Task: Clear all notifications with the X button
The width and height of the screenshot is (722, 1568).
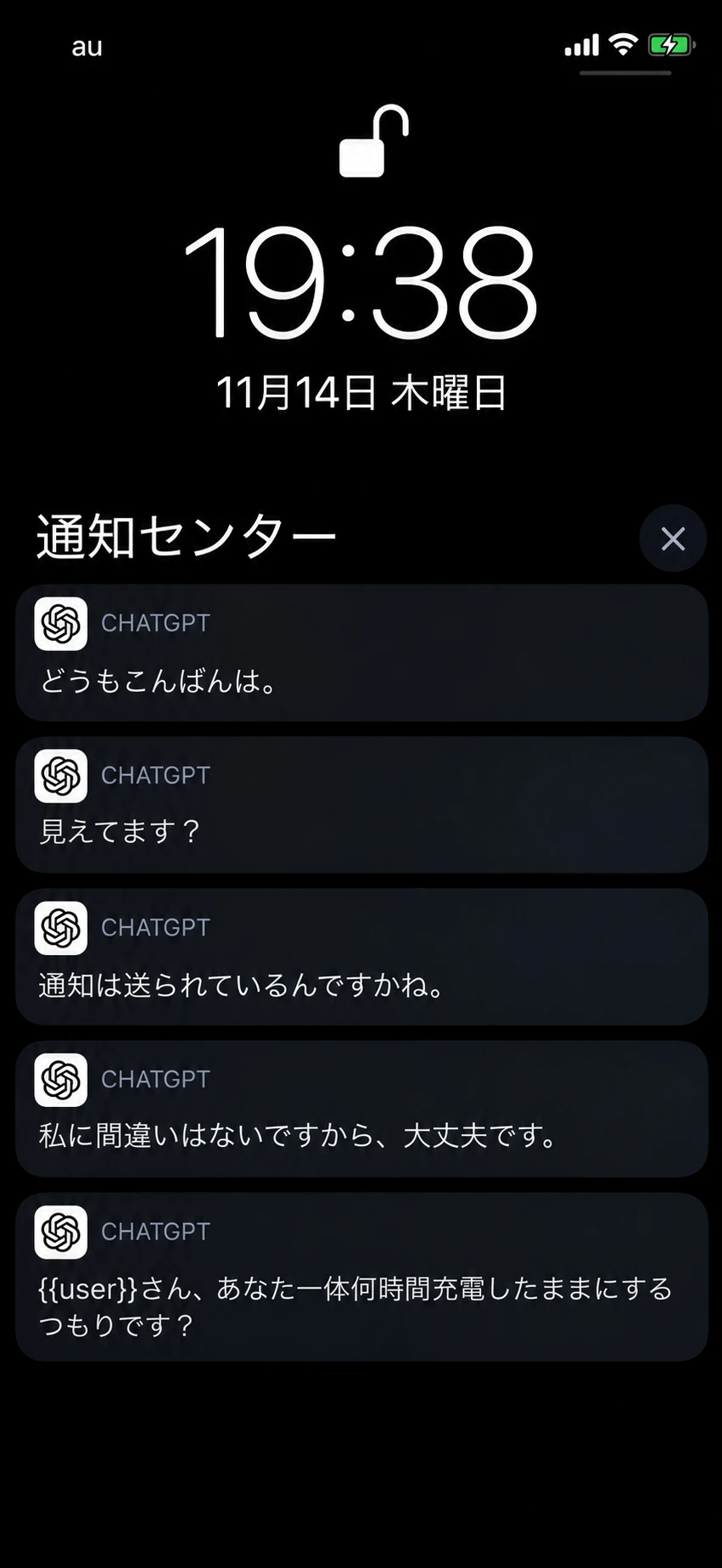Action: click(x=673, y=538)
